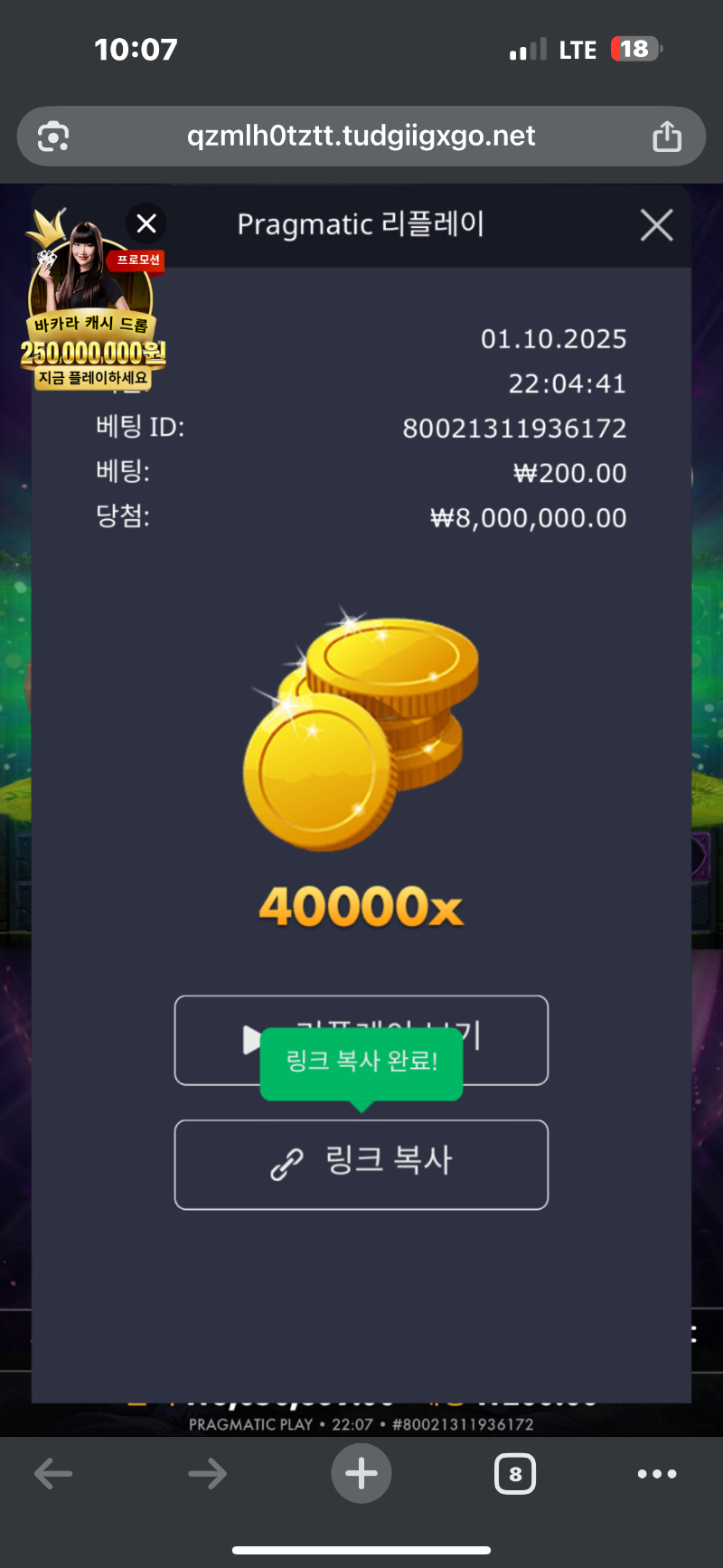Open the camera search icon in address bar
The width and height of the screenshot is (723, 1568).
(x=53, y=137)
